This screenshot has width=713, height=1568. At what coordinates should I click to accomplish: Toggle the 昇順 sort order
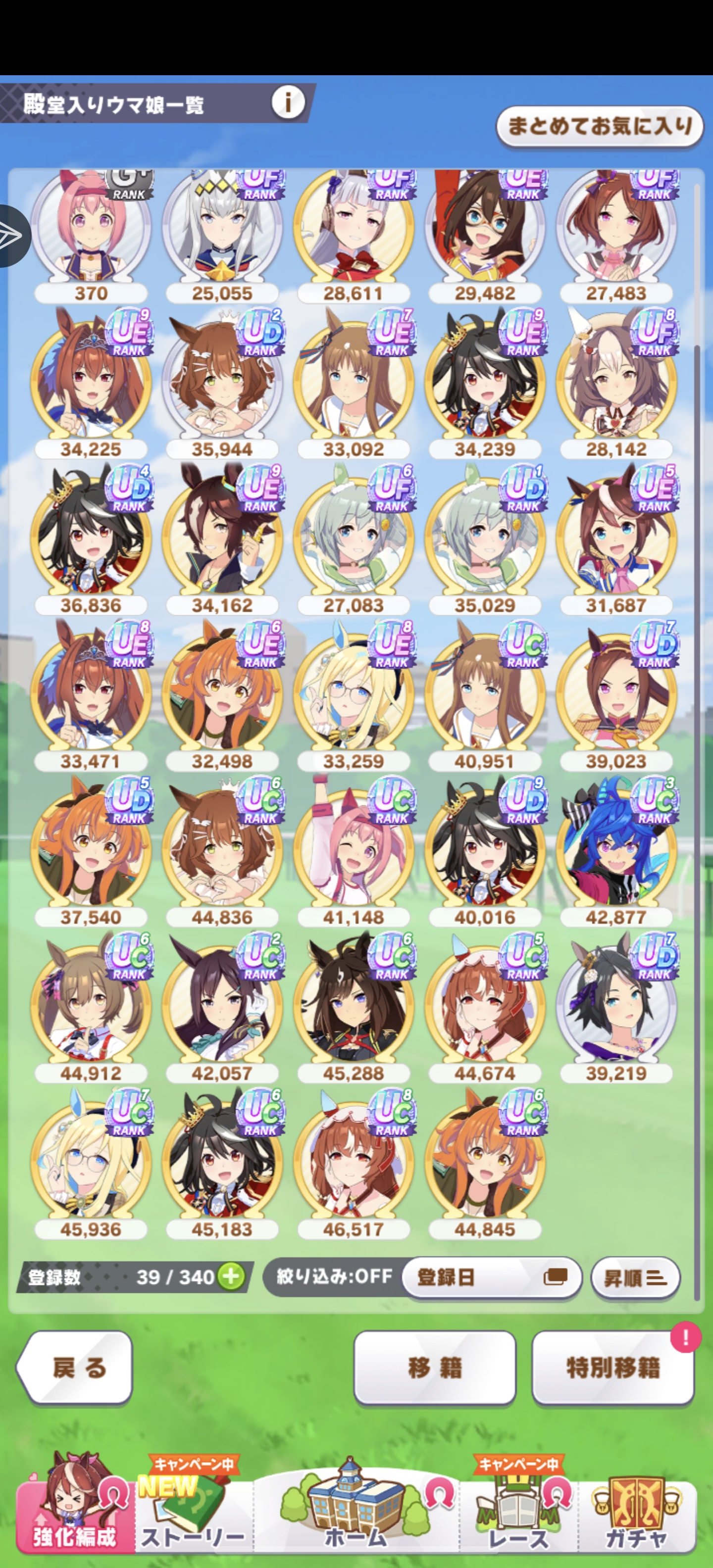(635, 1277)
